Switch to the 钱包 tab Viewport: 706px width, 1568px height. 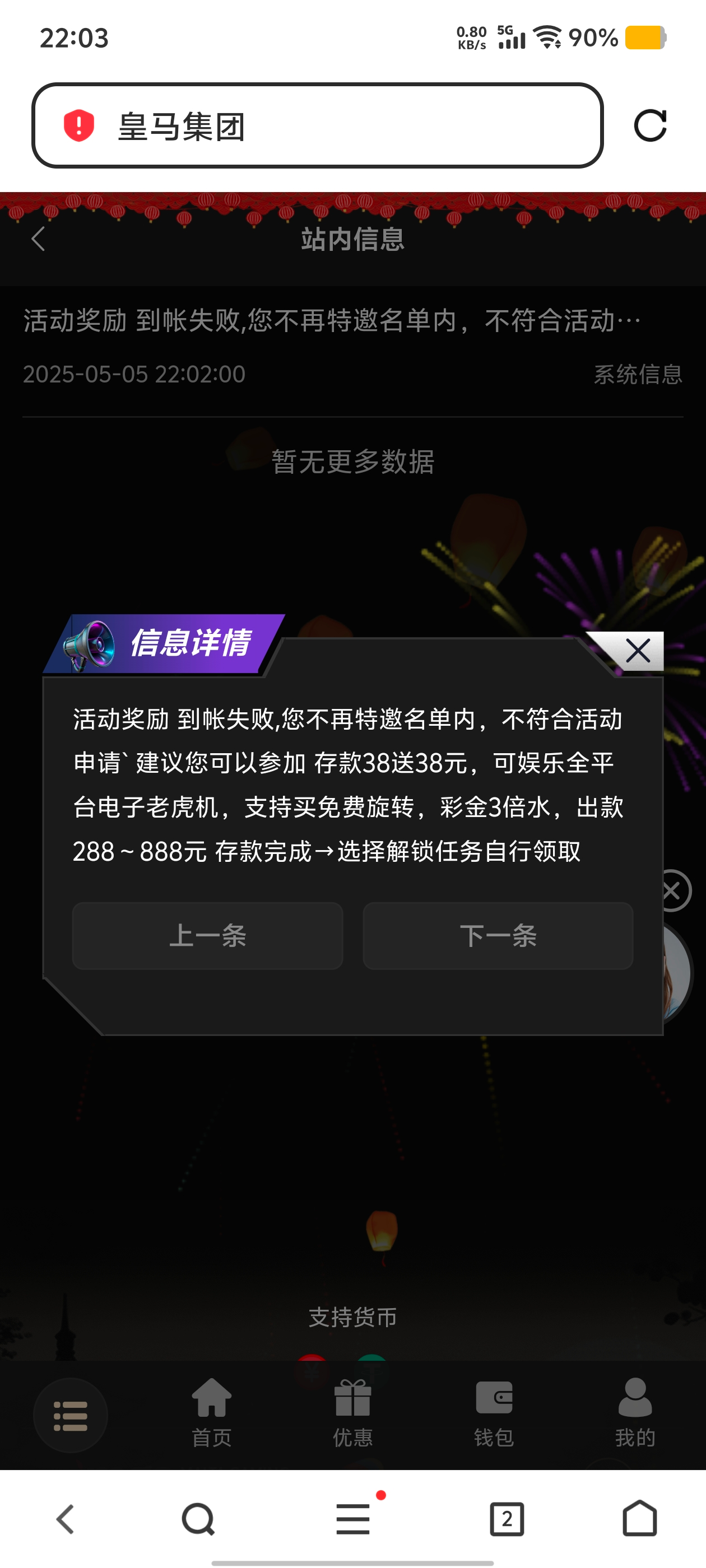click(494, 1413)
